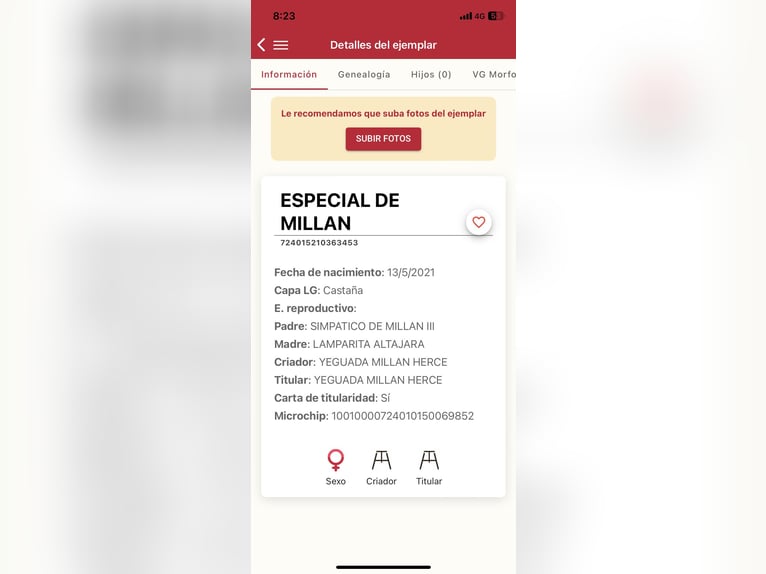This screenshot has width=766, height=574.
Task: Open the Criador horseshoe icon
Action: point(381,461)
